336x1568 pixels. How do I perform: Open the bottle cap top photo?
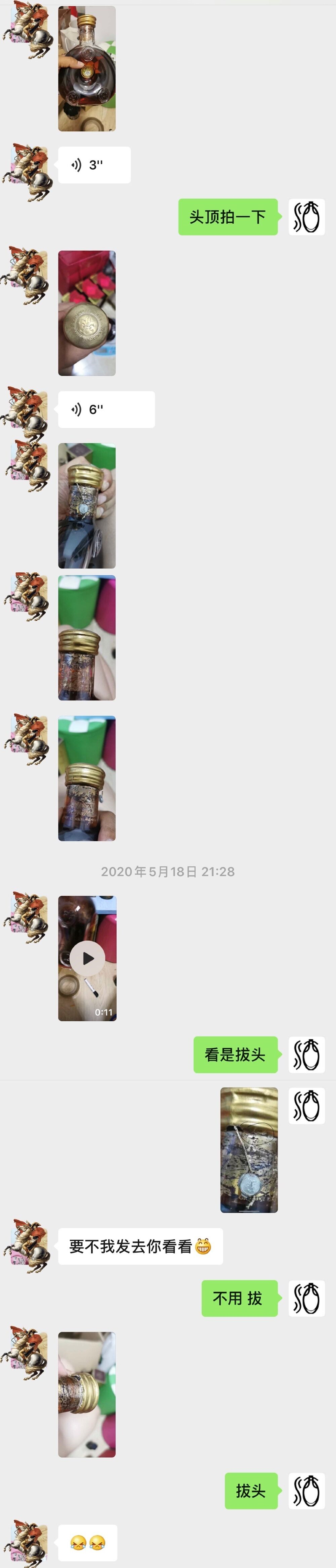click(x=87, y=313)
